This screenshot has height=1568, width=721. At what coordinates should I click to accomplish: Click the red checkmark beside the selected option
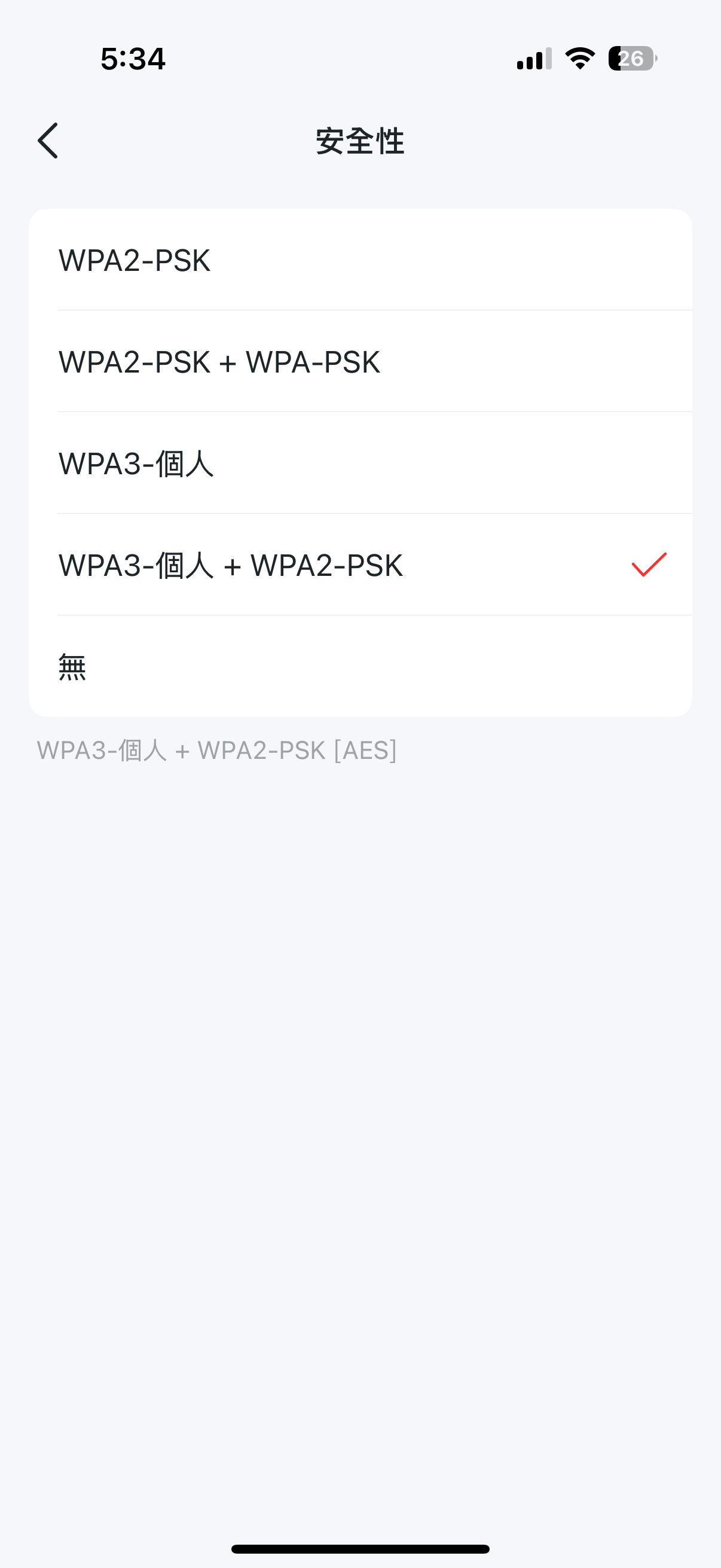[x=650, y=566]
